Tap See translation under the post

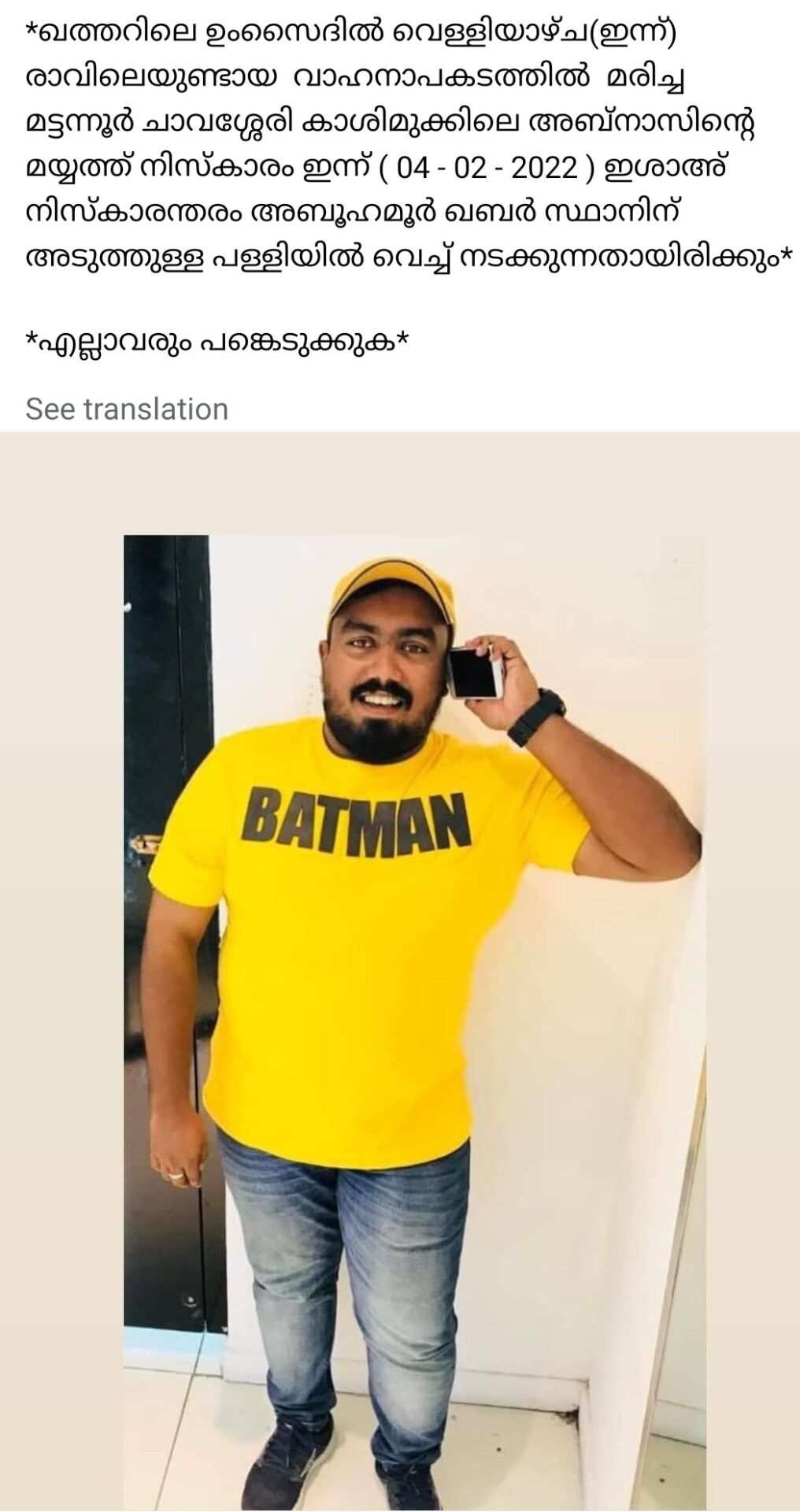pyautogui.click(x=127, y=409)
